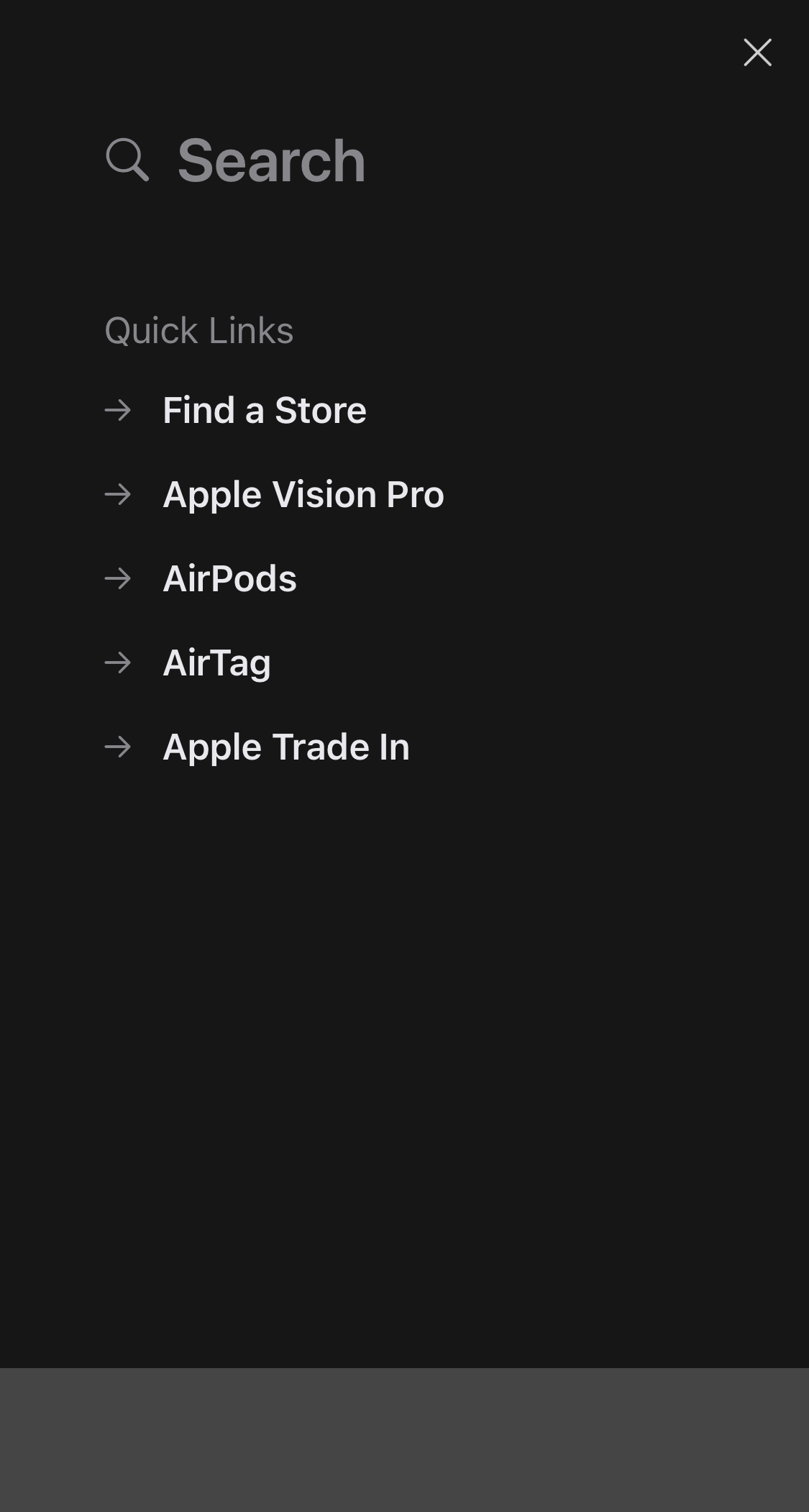
Task: Select the search glass icon to focus search
Action: 127,161
